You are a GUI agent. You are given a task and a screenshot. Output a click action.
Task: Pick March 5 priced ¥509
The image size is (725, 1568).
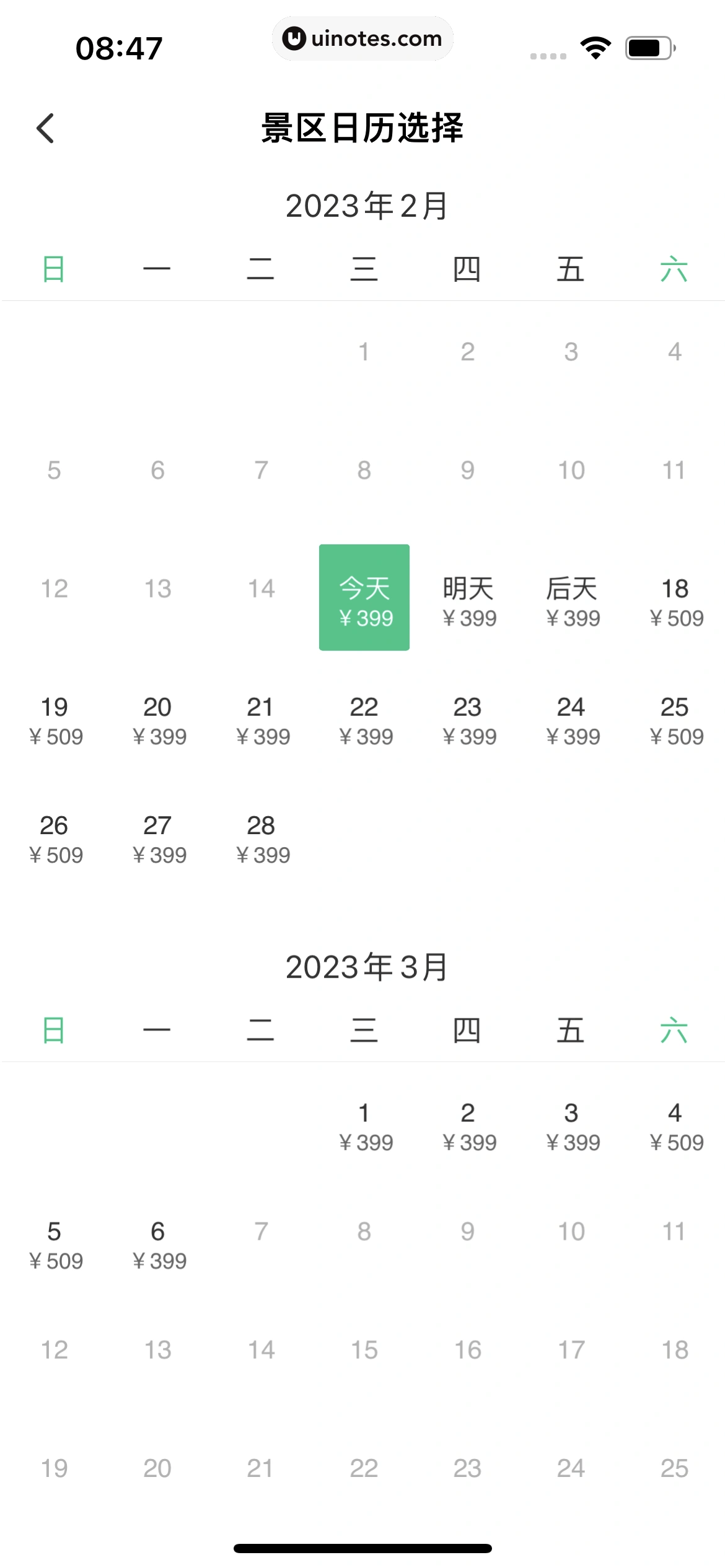click(55, 1244)
